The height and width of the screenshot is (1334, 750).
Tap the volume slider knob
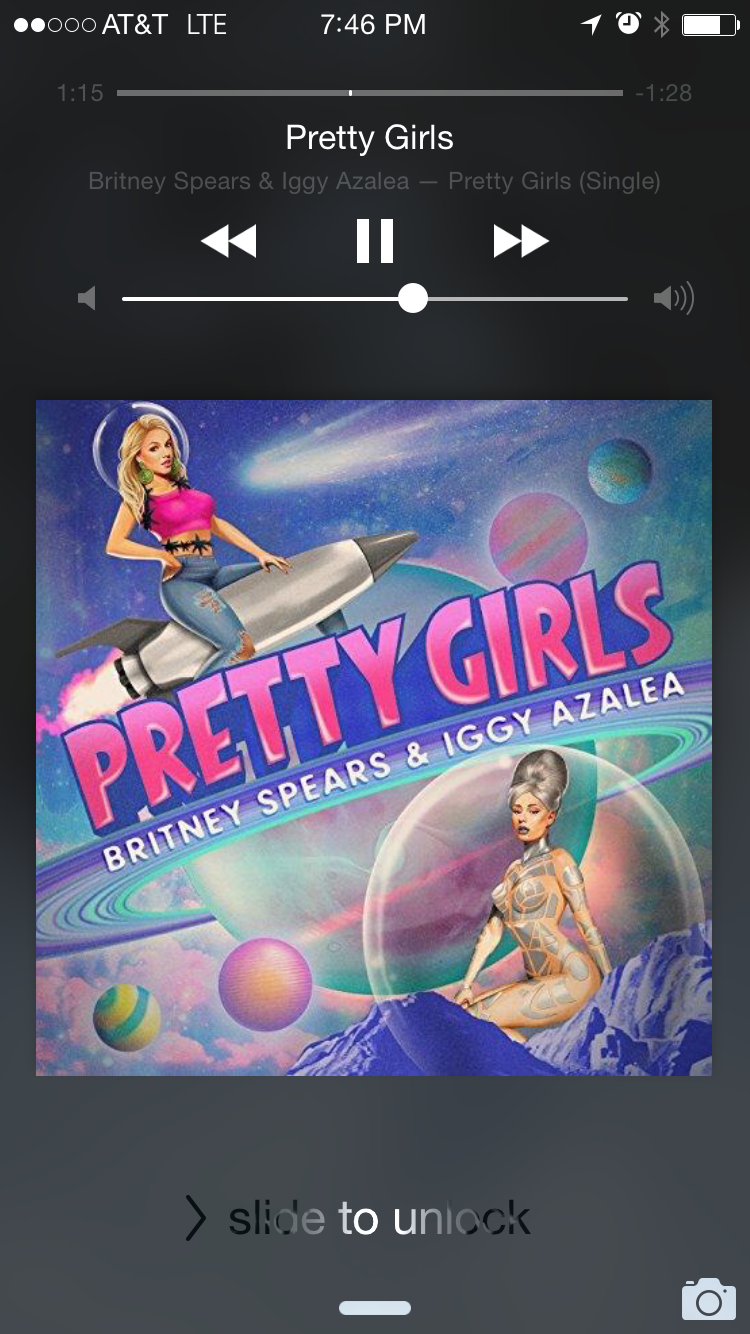click(413, 298)
